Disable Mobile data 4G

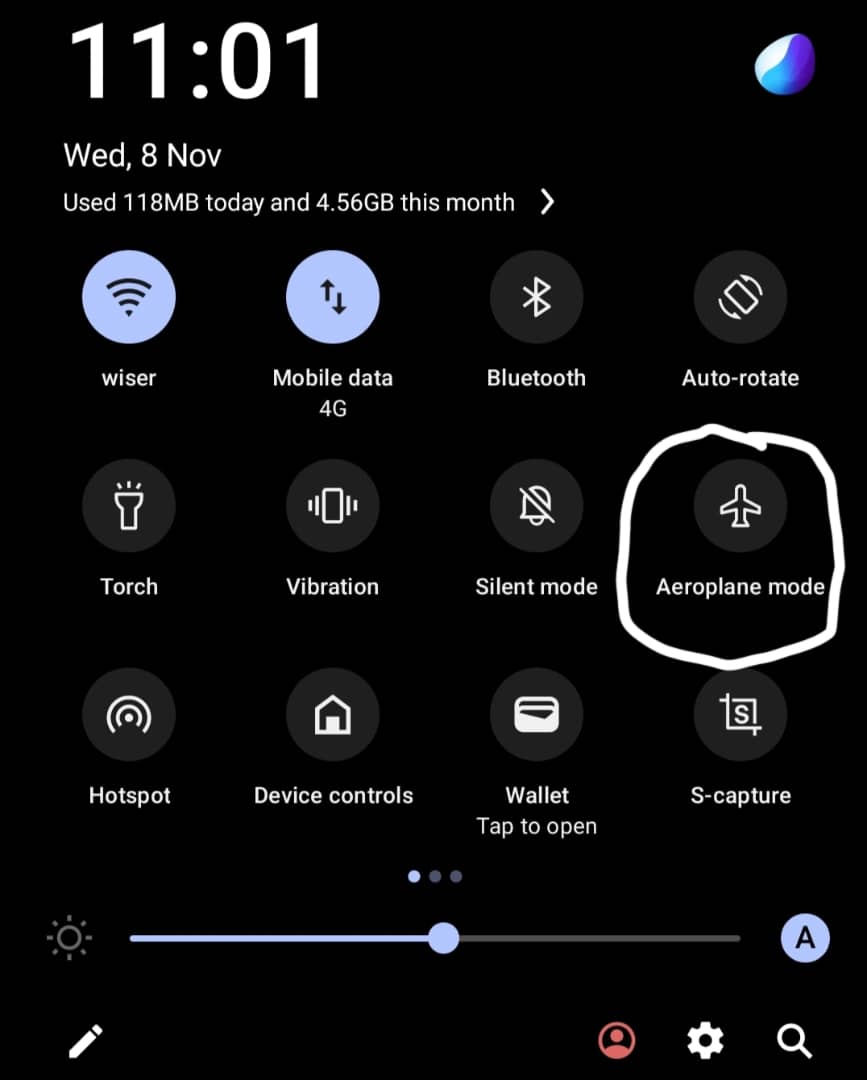click(333, 297)
